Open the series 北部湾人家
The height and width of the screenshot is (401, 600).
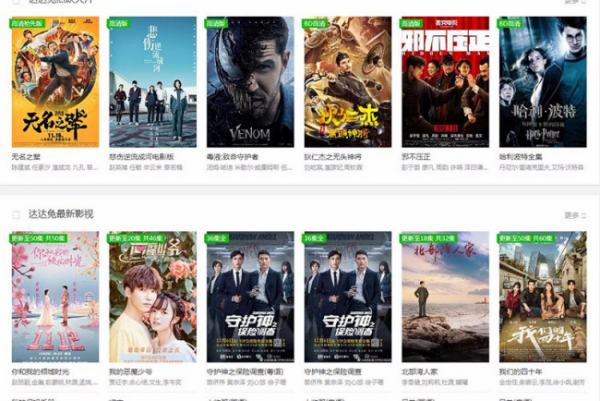click(x=444, y=297)
